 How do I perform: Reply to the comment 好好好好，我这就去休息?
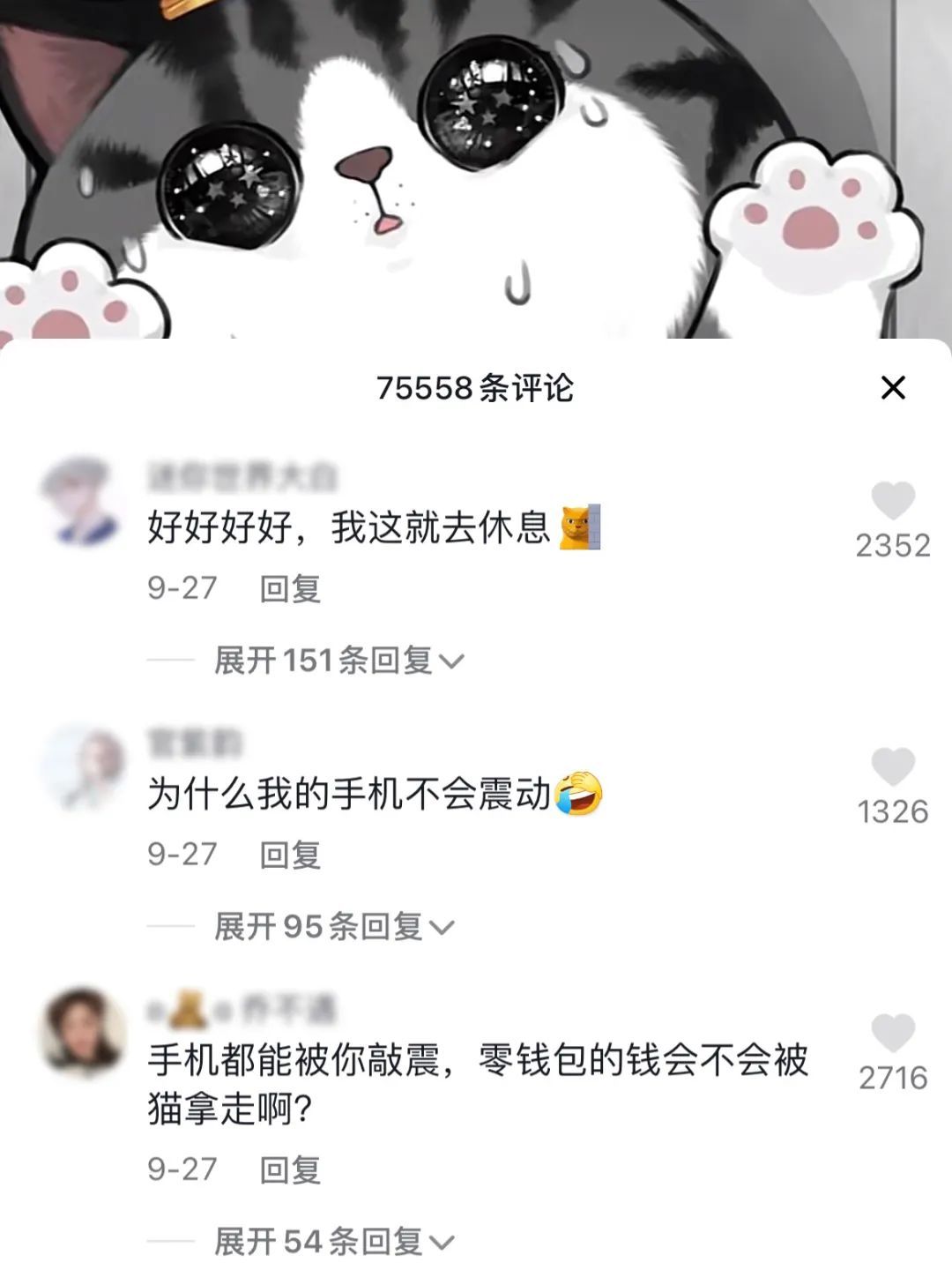[x=290, y=588]
